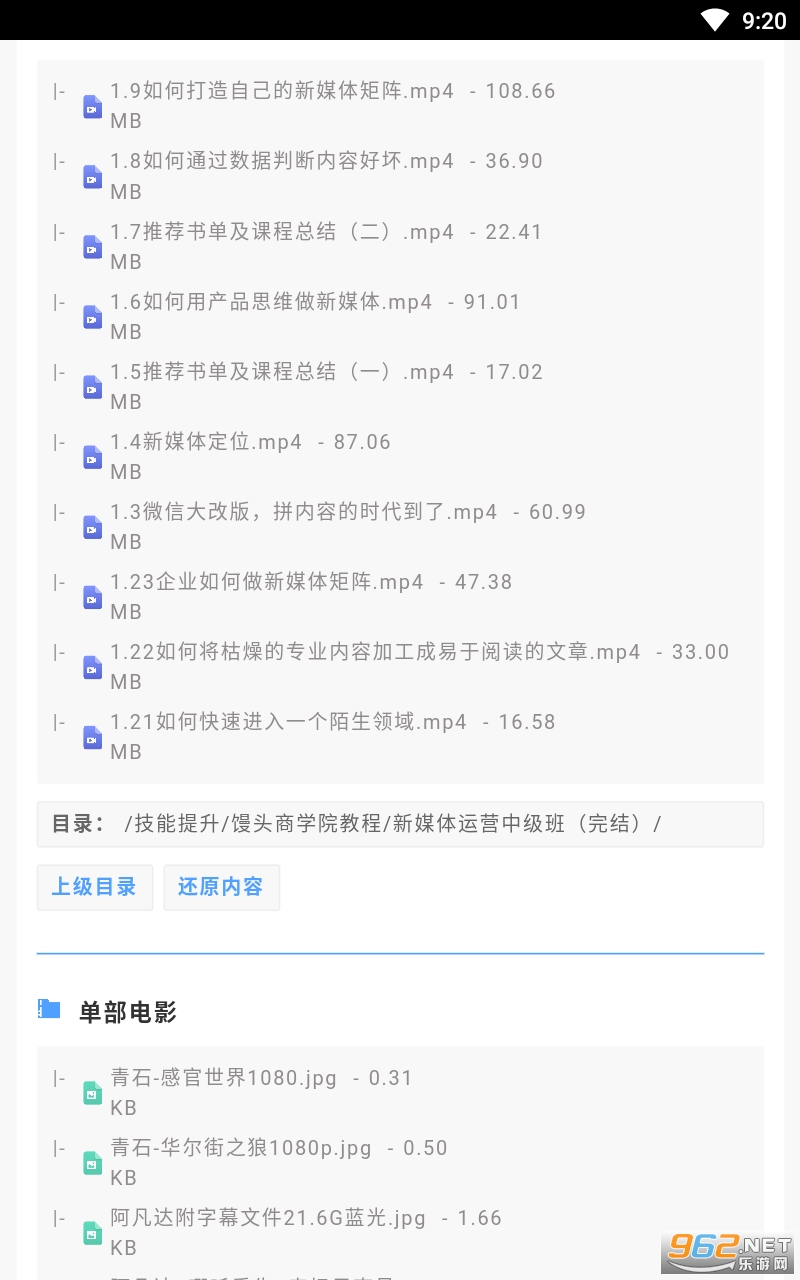
Task: Open image 青石-感官世界1080.jpg
Action: click(224, 1078)
